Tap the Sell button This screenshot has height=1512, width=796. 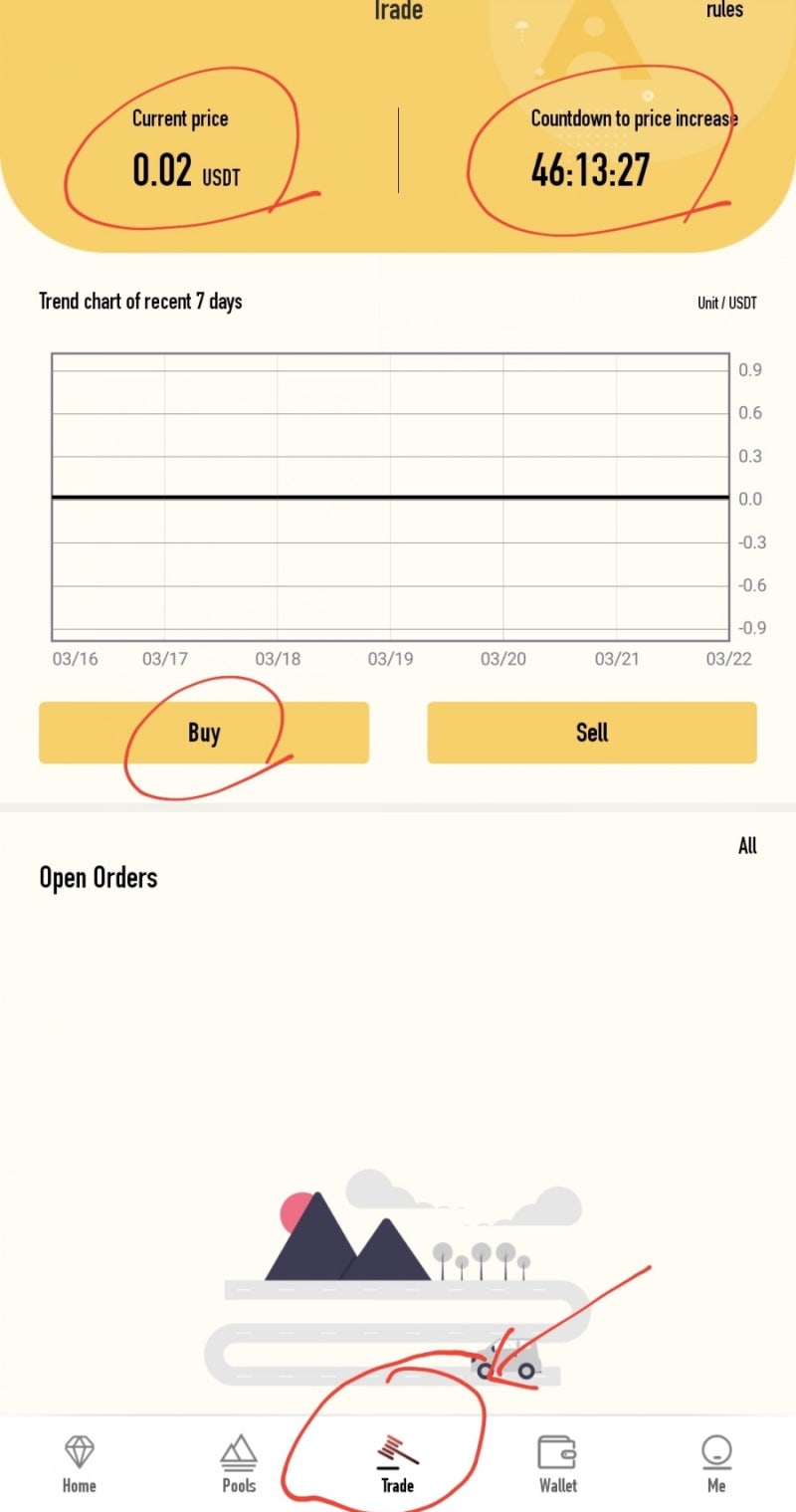click(x=592, y=733)
